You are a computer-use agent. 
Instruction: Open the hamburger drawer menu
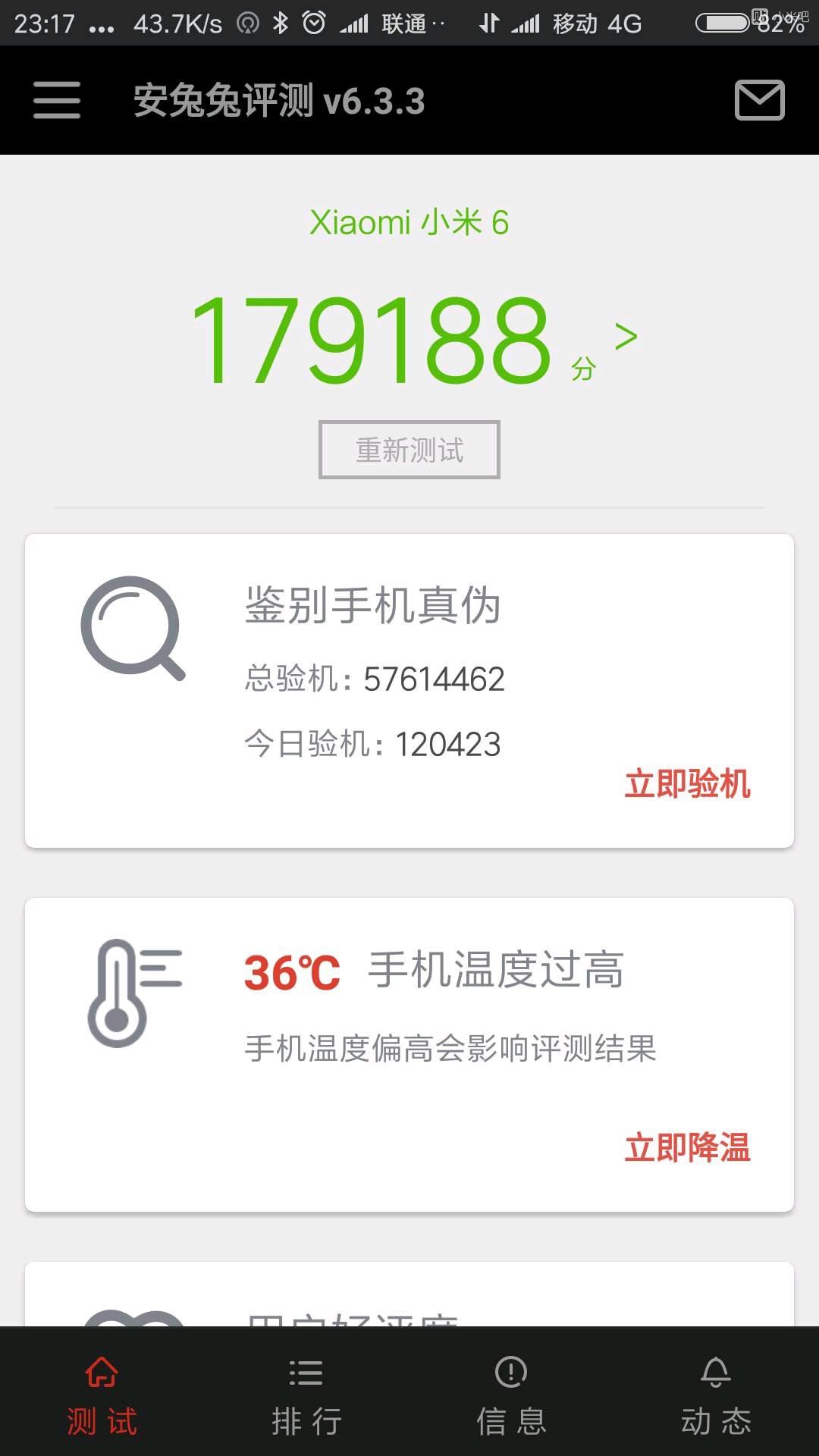point(57,100)
